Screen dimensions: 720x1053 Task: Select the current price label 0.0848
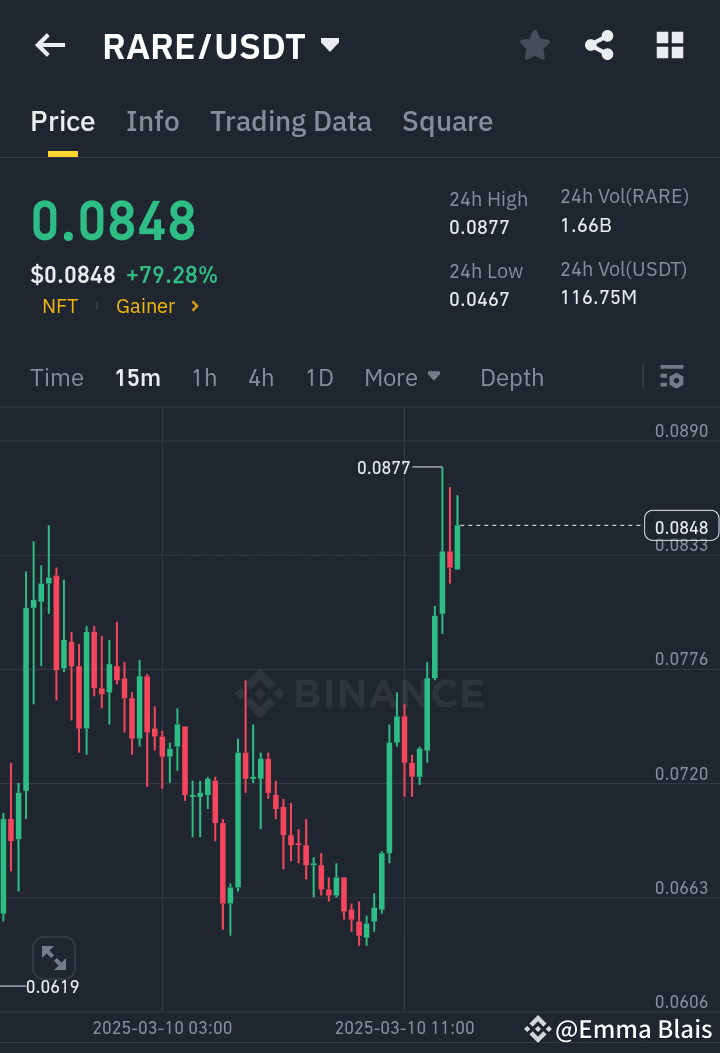[x=681, y=525]
